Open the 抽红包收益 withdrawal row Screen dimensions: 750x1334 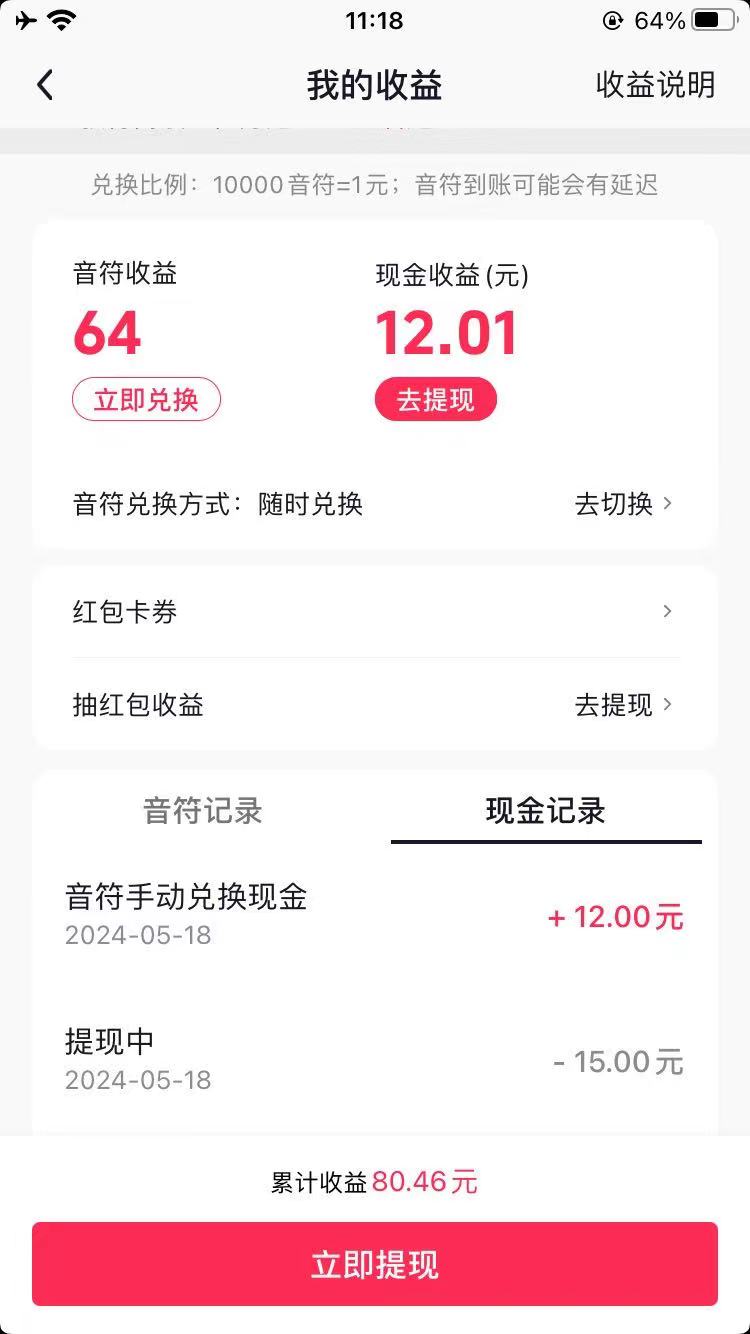[x=375, y=705]
